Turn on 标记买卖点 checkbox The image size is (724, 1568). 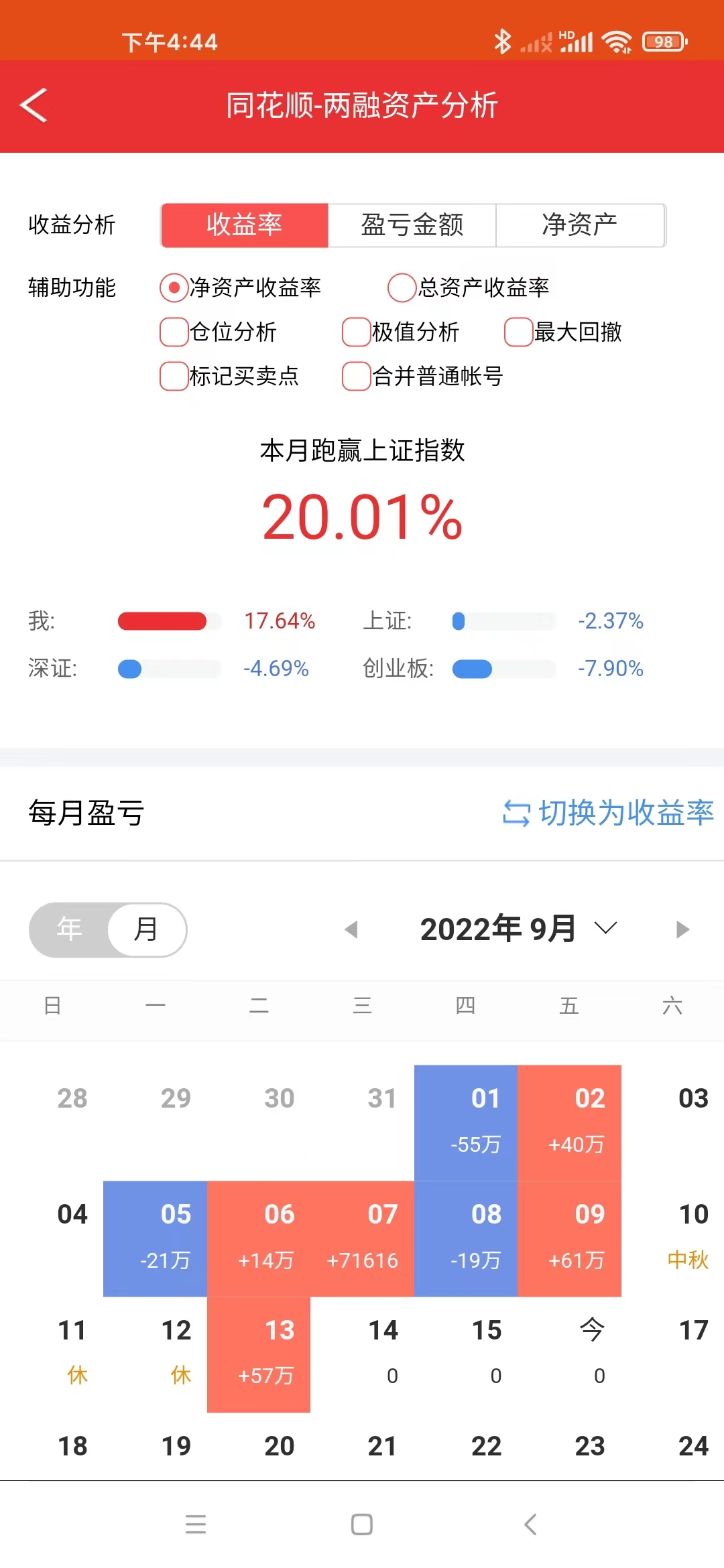pyautogui.click(x=174, y=376)
